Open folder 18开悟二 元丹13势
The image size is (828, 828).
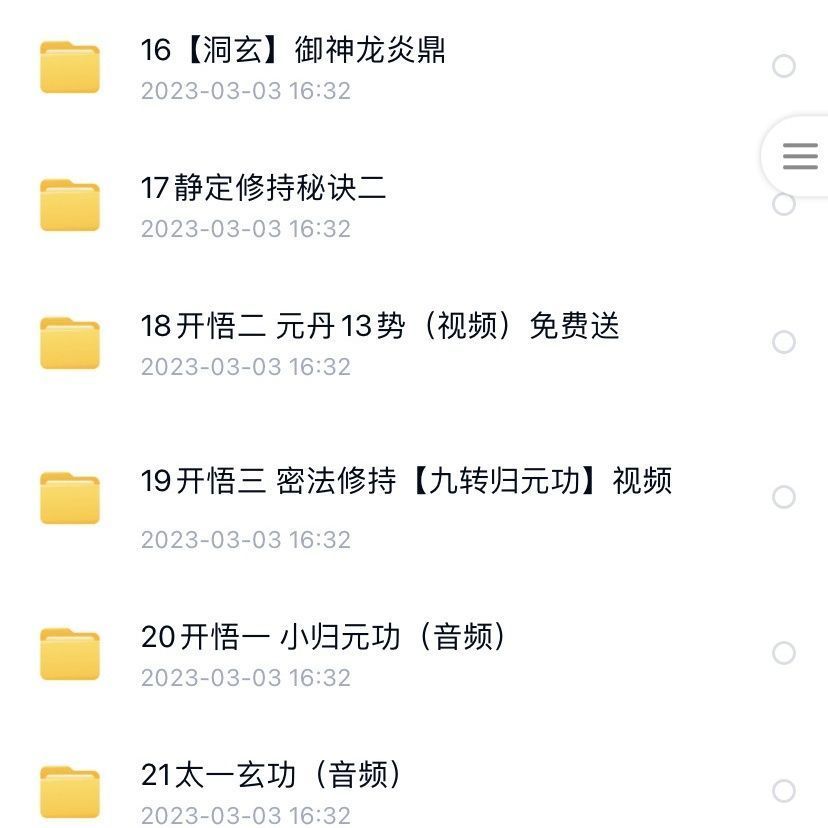380,326
